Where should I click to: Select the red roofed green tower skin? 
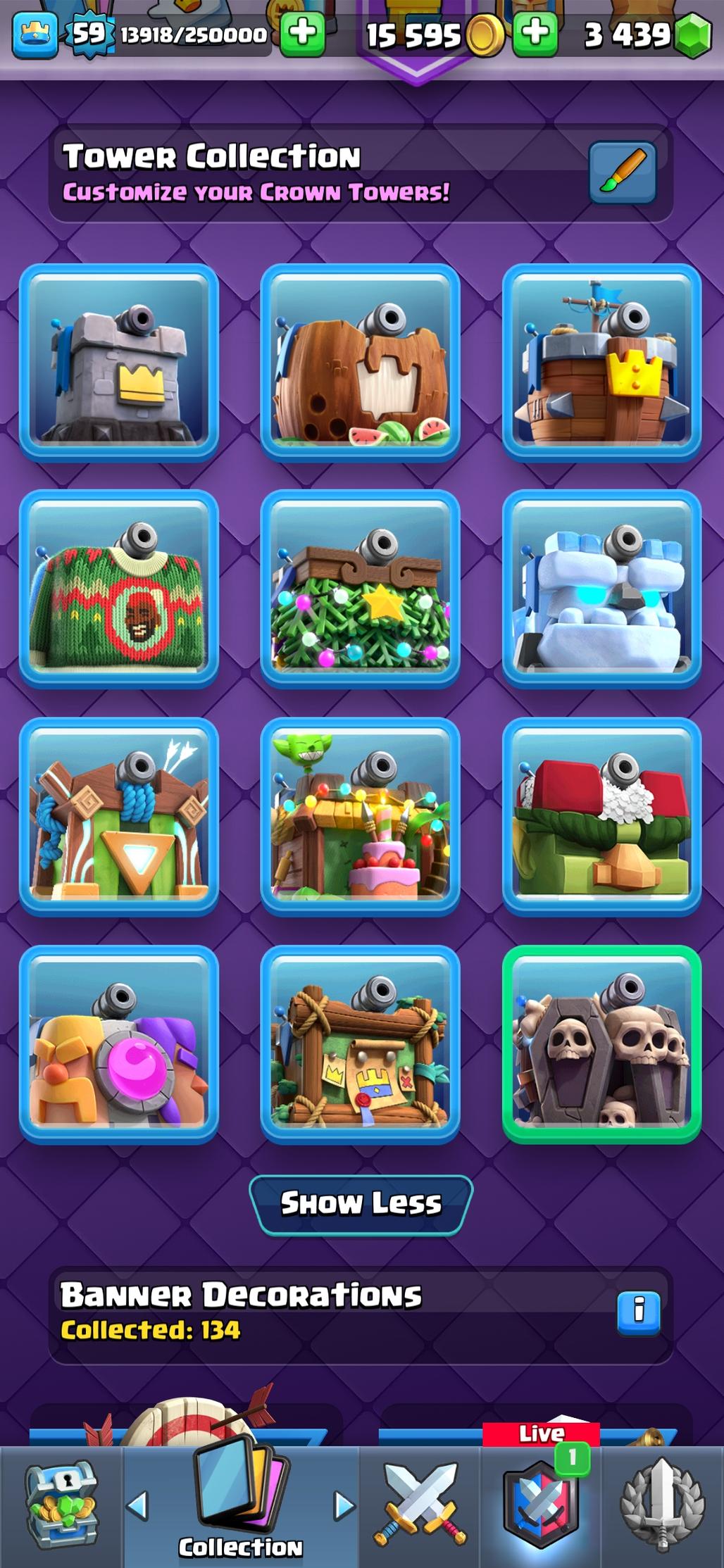(601, 816)
